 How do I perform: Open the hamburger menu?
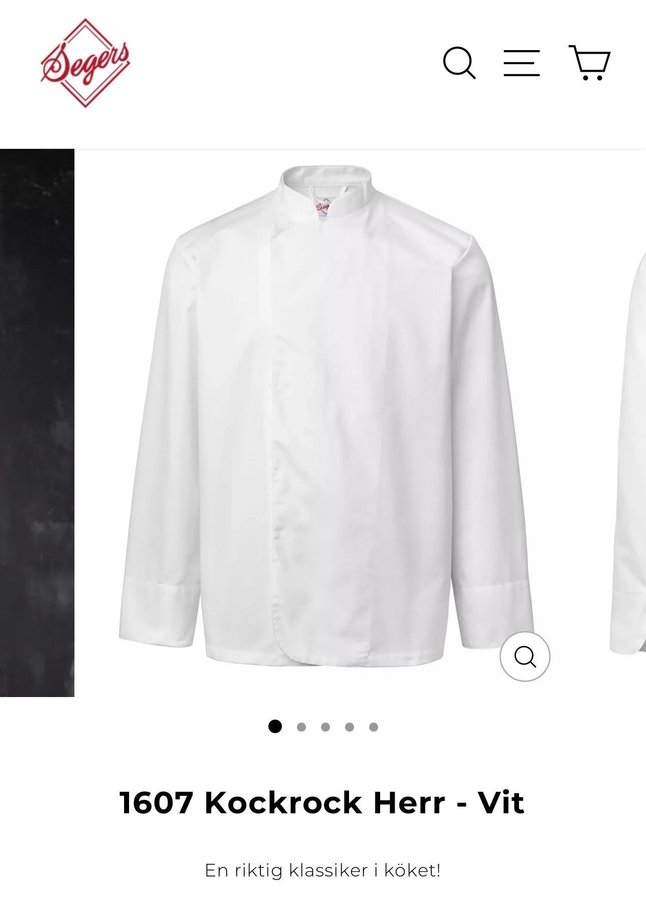[x=521, y=63]
